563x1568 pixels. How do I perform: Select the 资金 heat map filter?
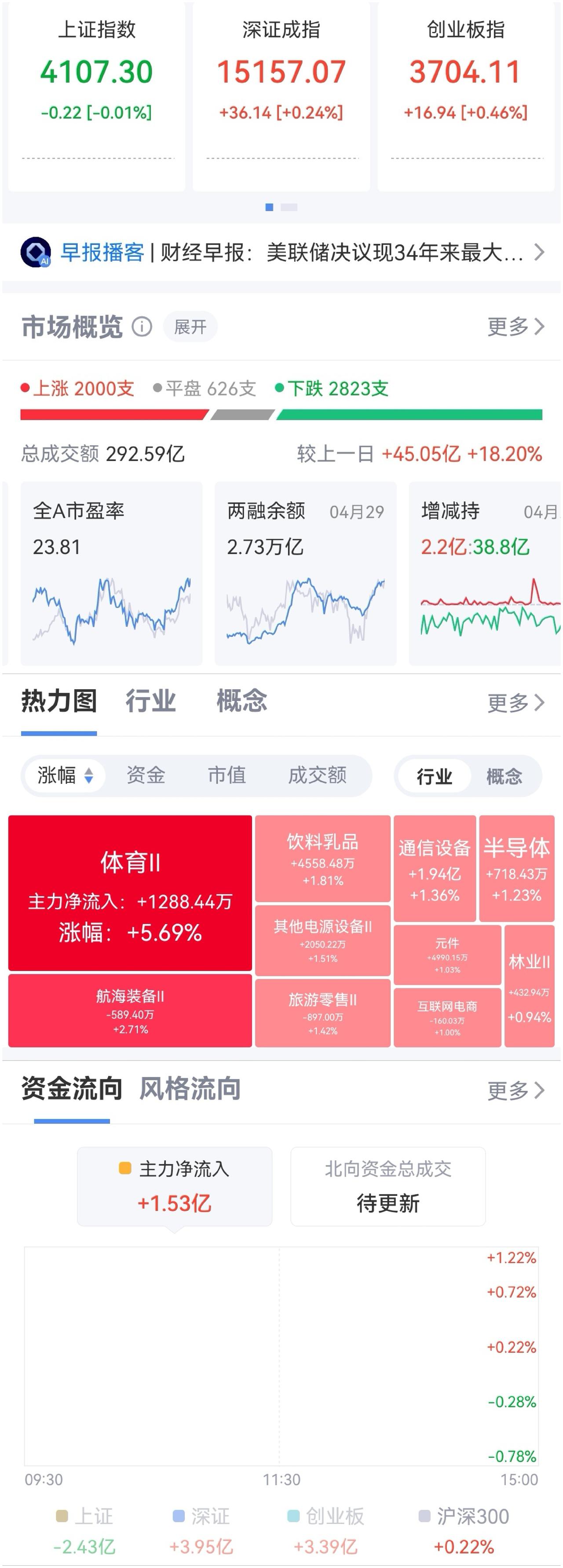tap(146, 775)
